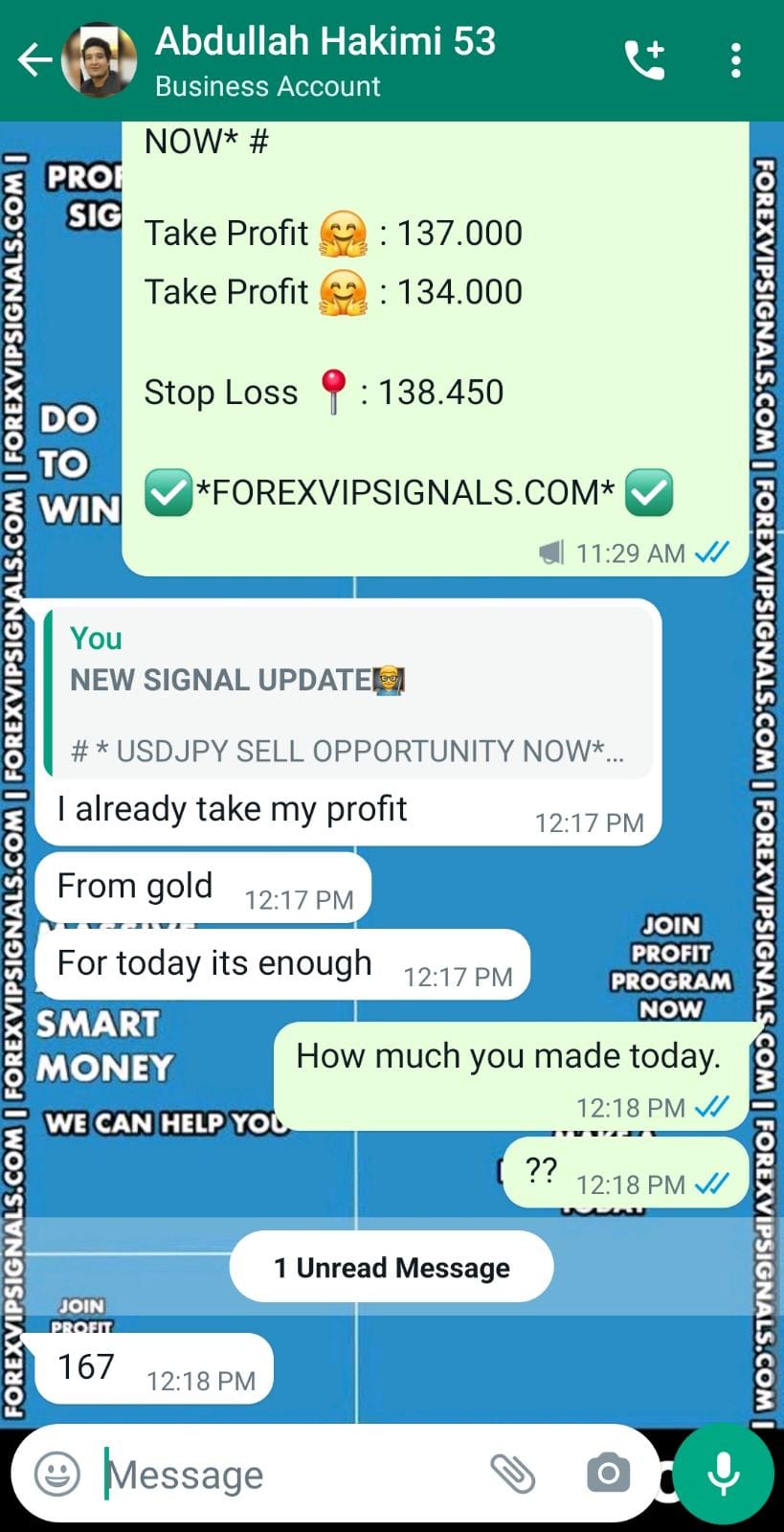Tap the microphone to record voice message
Viewport: 784px width, 1532px height.
(723, 1474)
